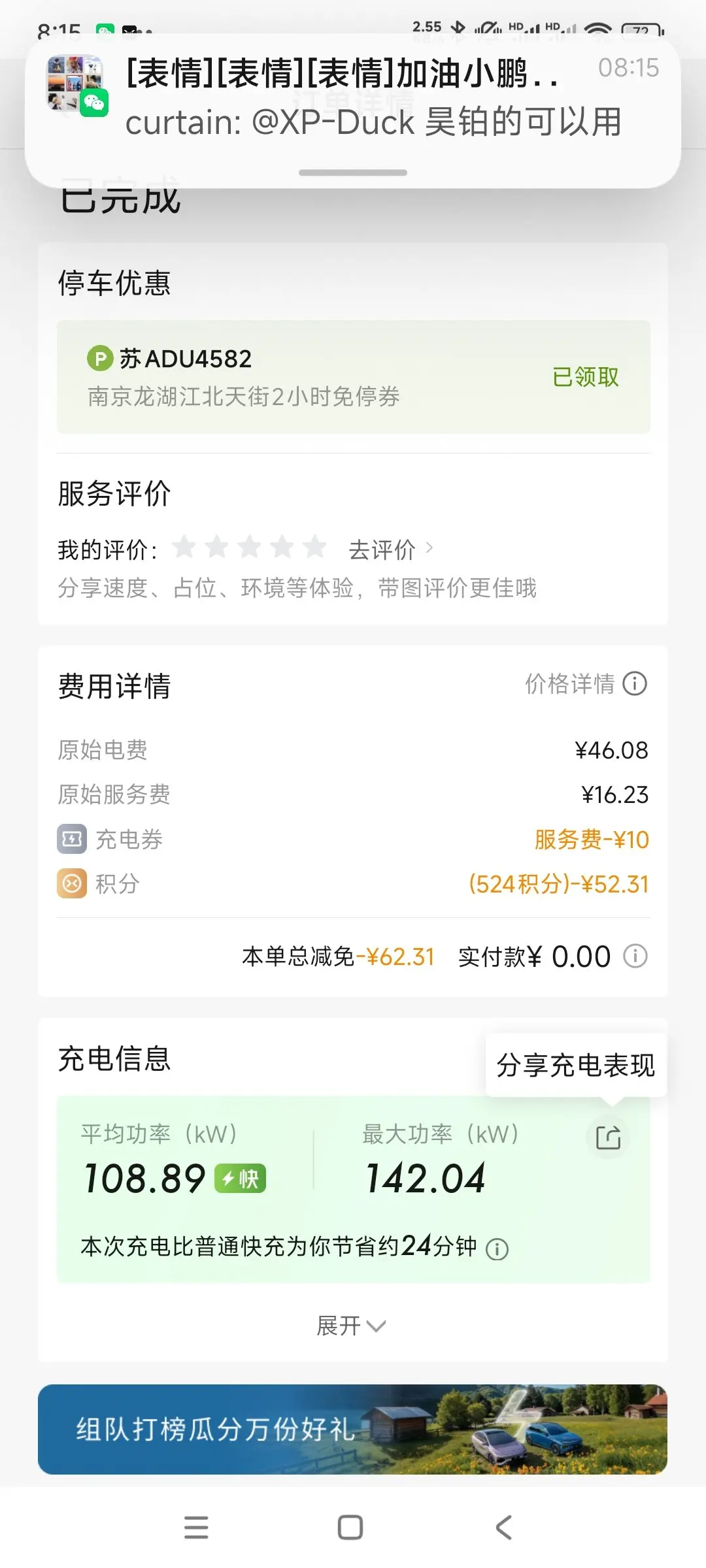This screenshot has width=706, height=1568.
Task: Open recent apps from navigation bar
Action: pyautogui.click(x=196, y=1527)
